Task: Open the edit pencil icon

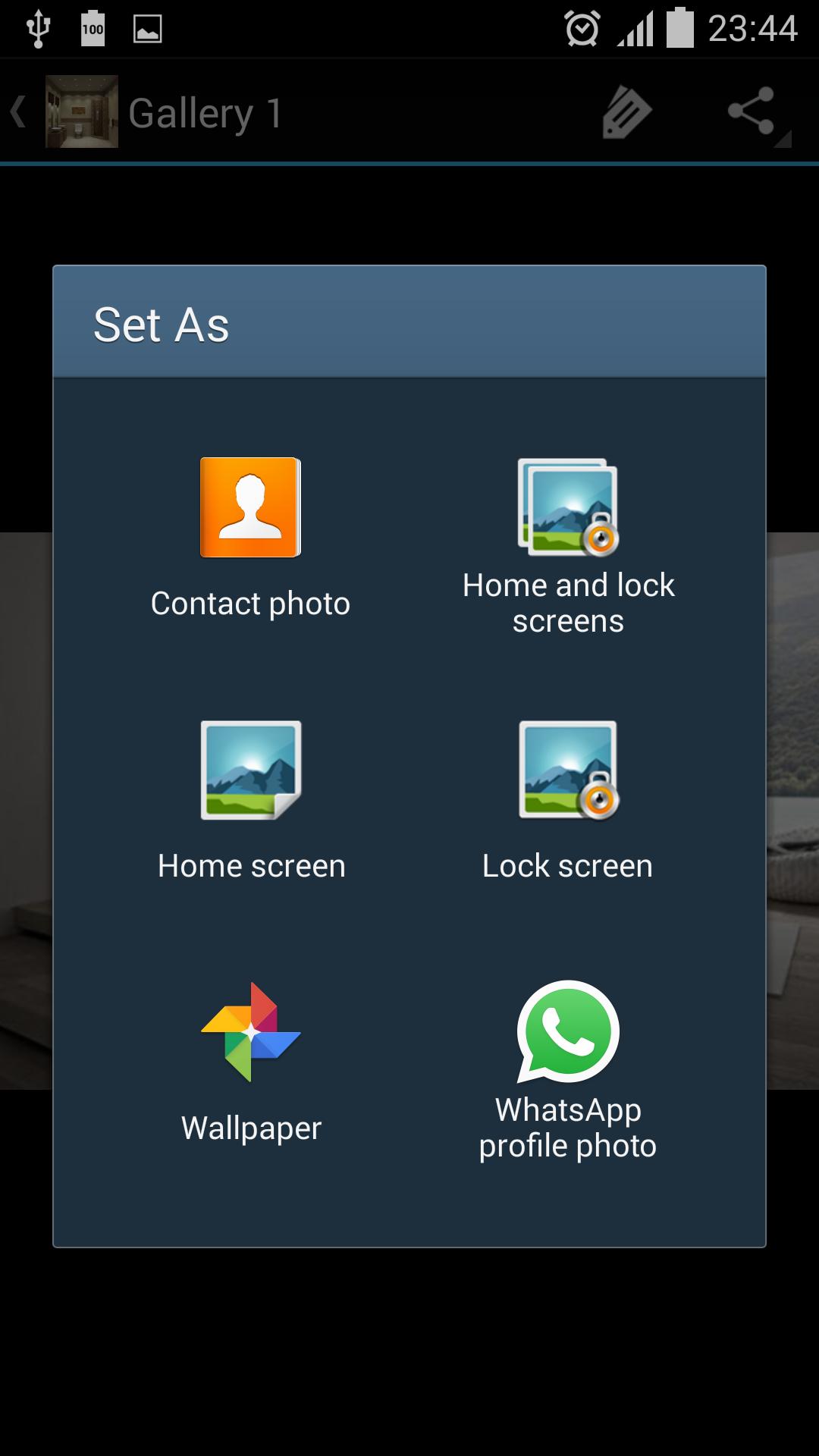Action: [626, 113]
